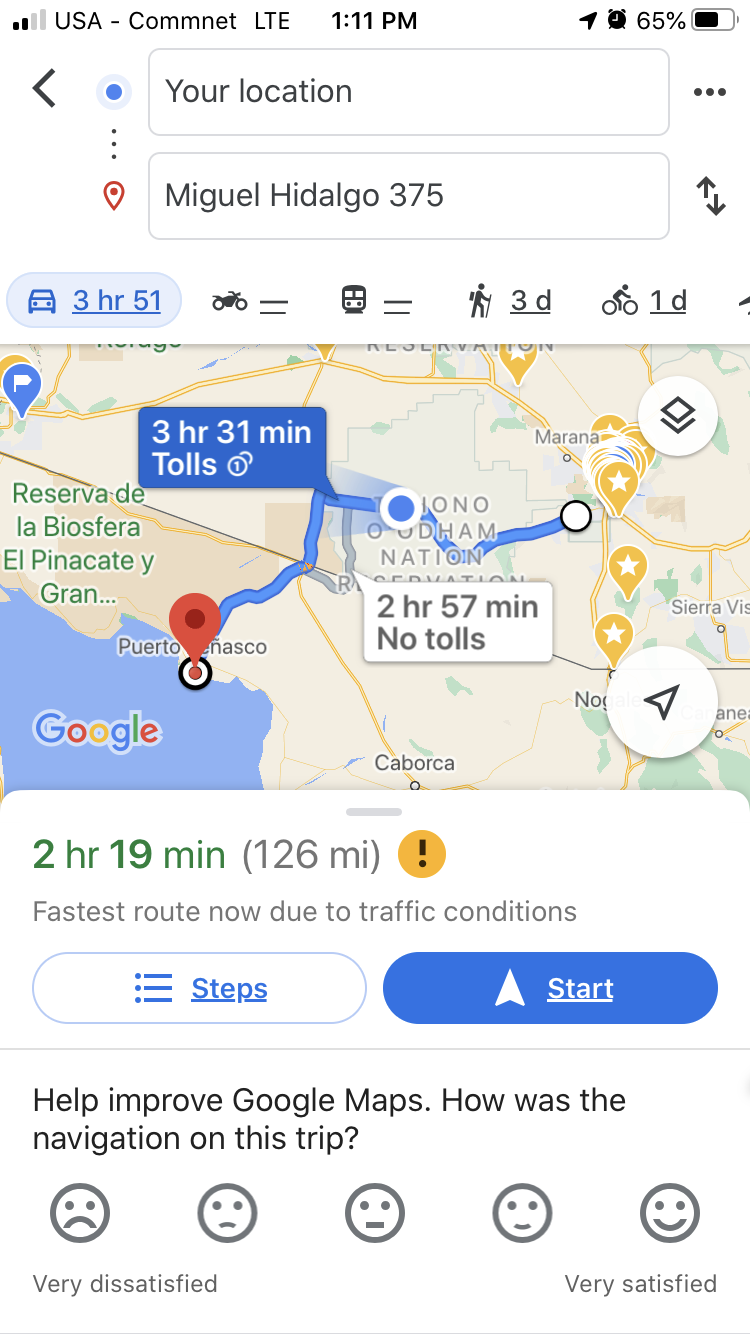Viewport: 750px width, 1334px height.
Task: Rate navigation with the neutral face
Action: (375, 1214)
